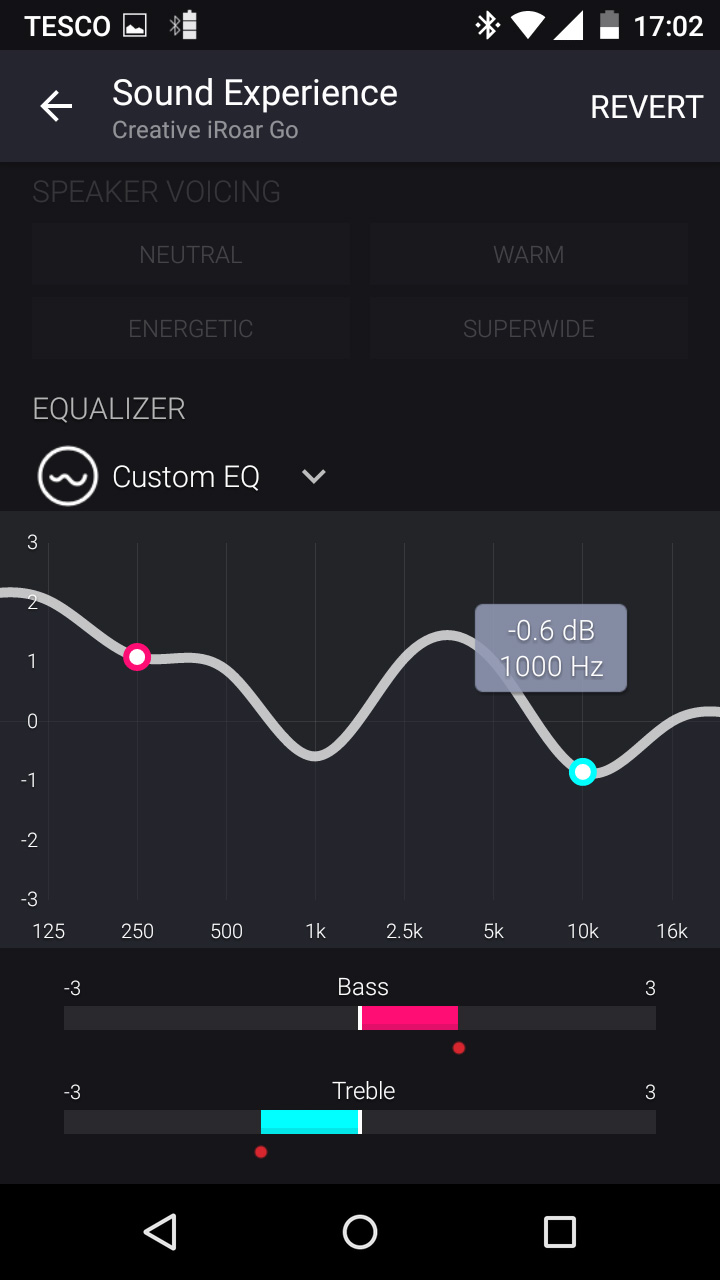Screen dimensions: 720x1280
Task: Go to home screen via navigation bar
Action: click(360, 1232)
